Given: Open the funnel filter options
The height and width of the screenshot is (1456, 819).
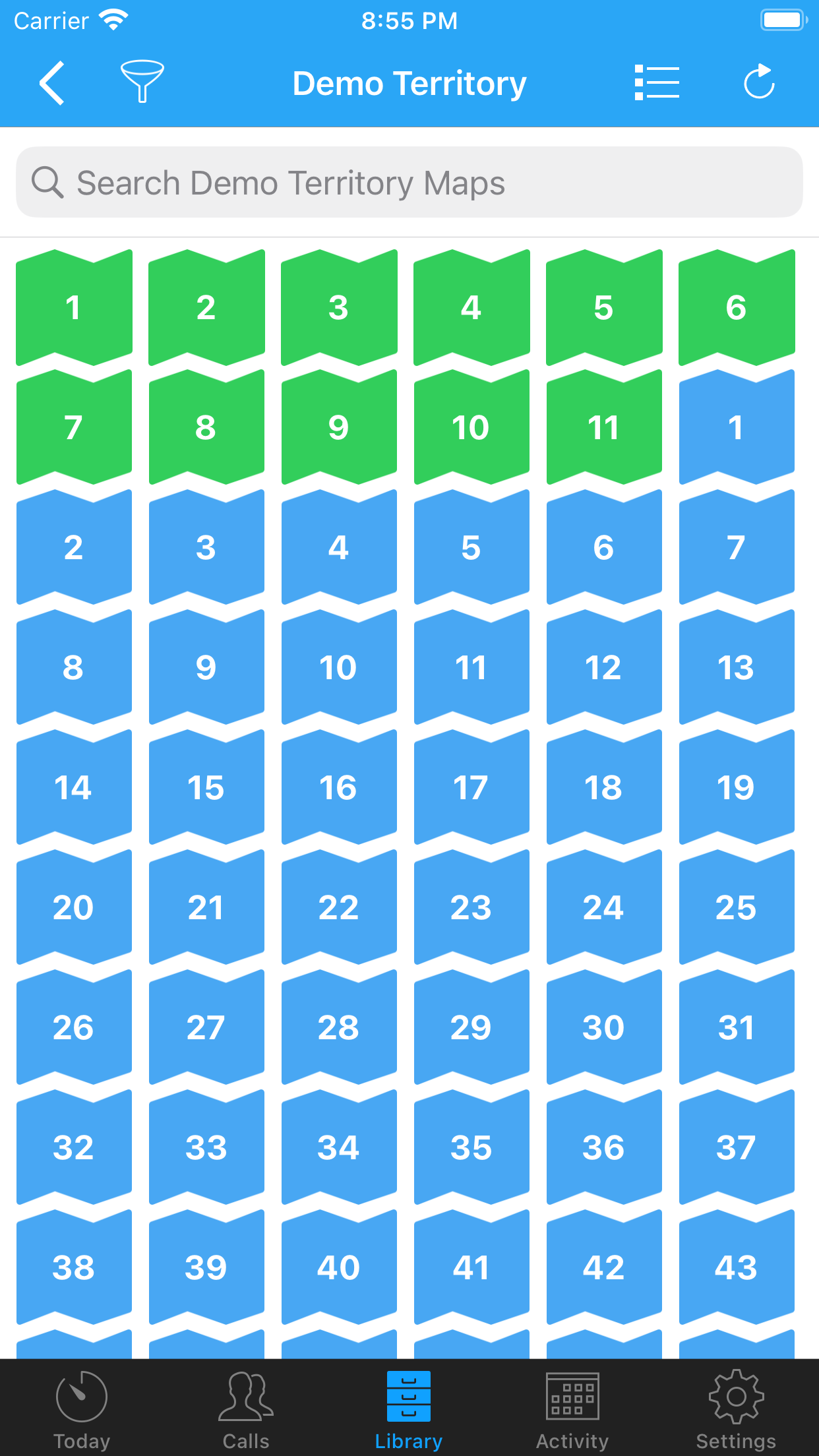Looking at the screenshot, I should [142, 82].
